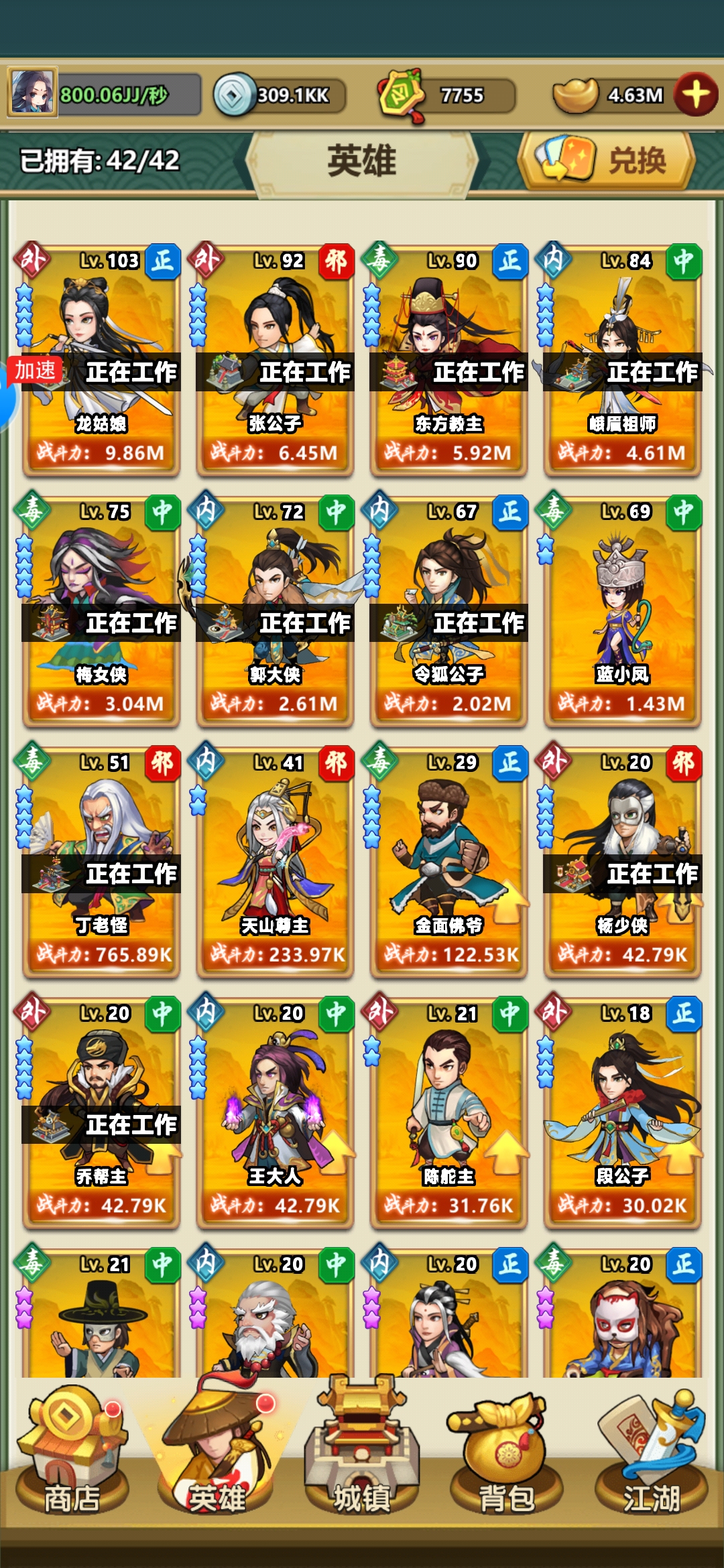The width and height of the screenshot is (724, 1568).
Task: Open hero card 王大人
Action: tap(275, 1112)
